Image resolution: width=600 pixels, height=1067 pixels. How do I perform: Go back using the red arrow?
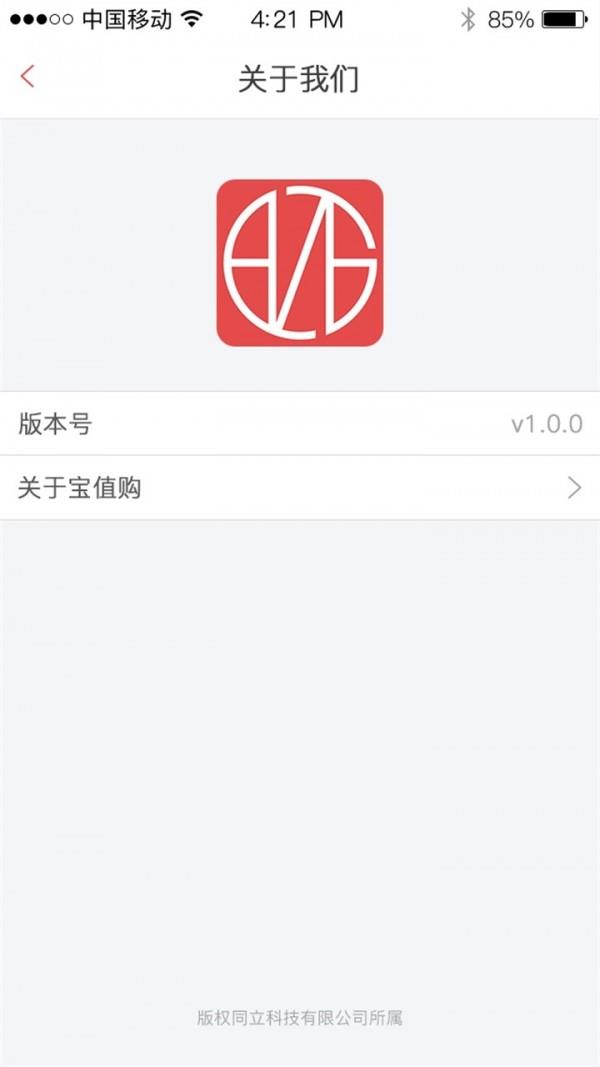pos(28,76)
